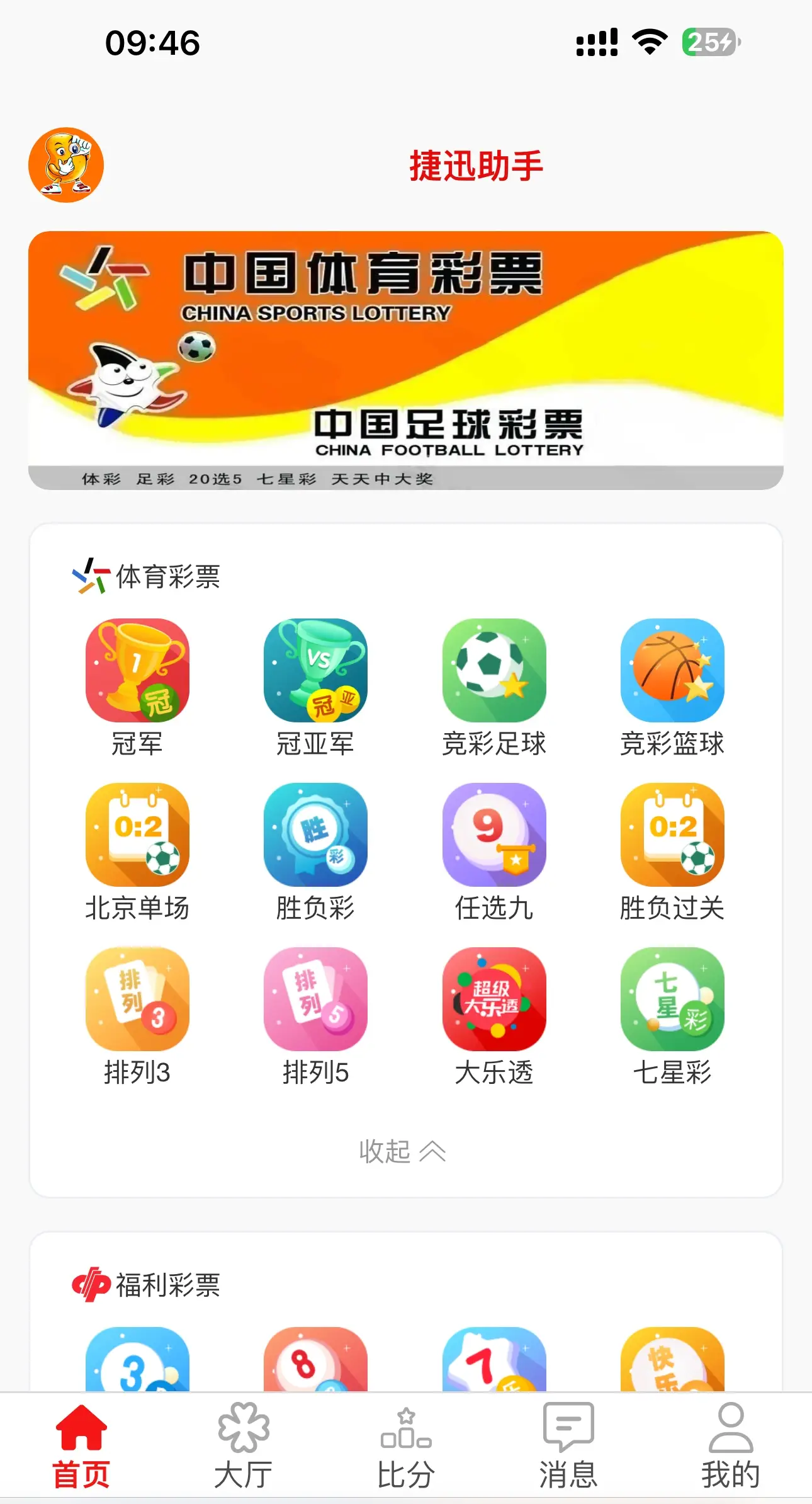Collapse the sports lottery section with 收起
Screen dimensions: 812x1504
[x=403, y=1151]
